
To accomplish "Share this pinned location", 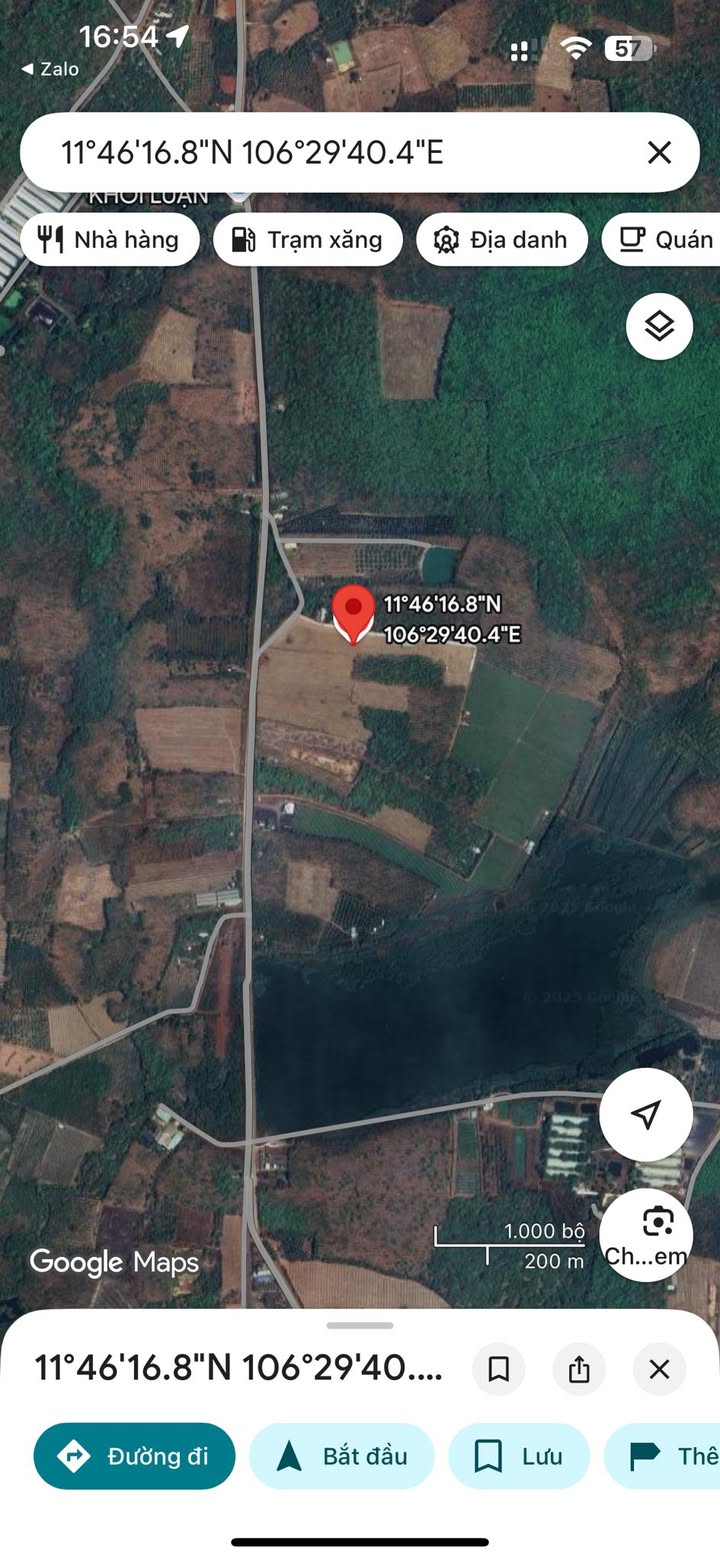I will pos(579,1369).
